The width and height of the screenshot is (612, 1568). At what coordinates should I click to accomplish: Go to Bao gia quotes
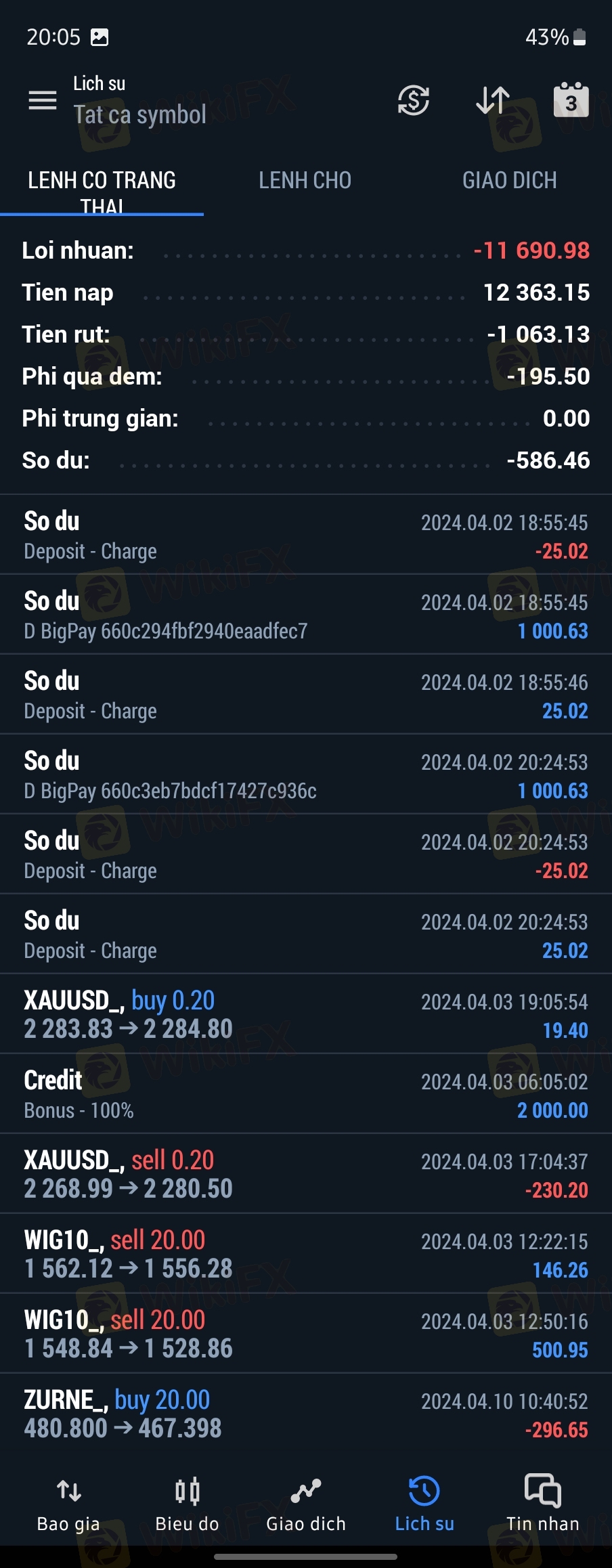[x=68, y=1504]
